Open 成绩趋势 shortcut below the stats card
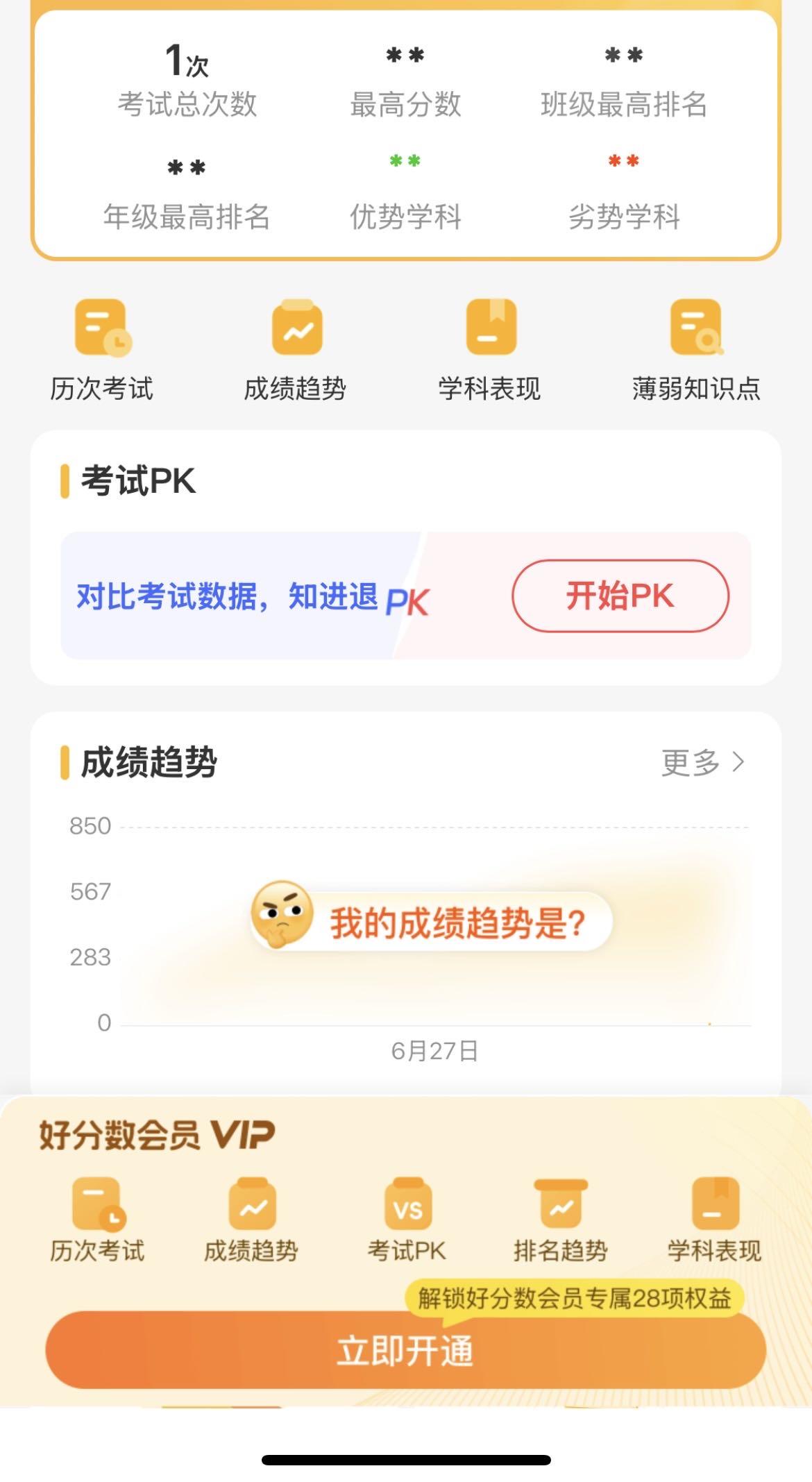 (296, 350)
